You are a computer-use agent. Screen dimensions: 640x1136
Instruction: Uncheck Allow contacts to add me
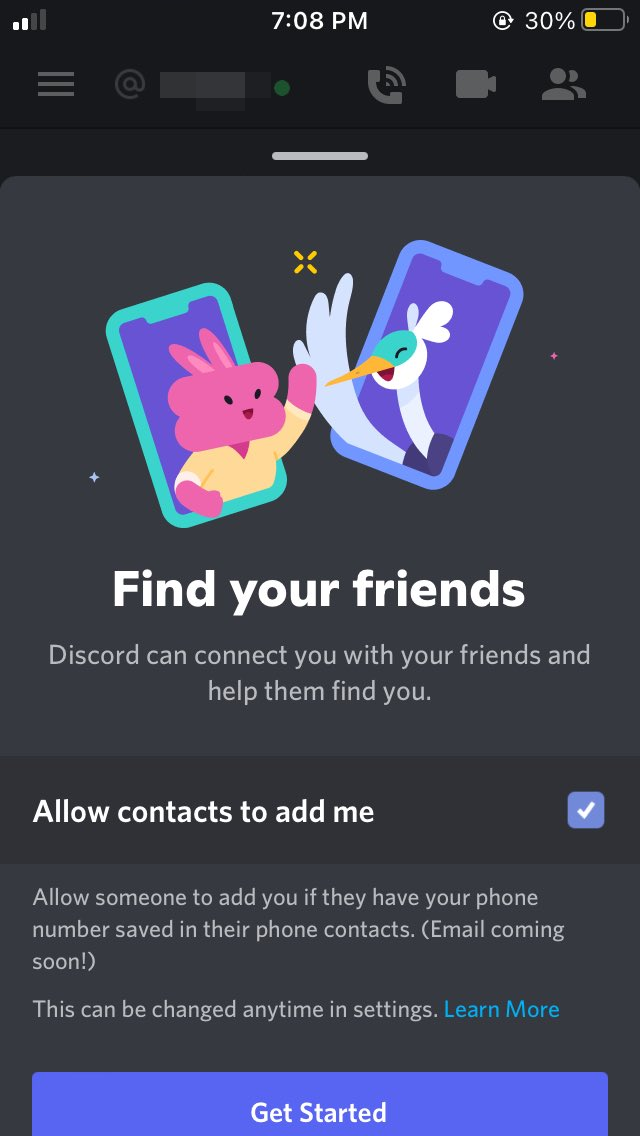point(586,810)
